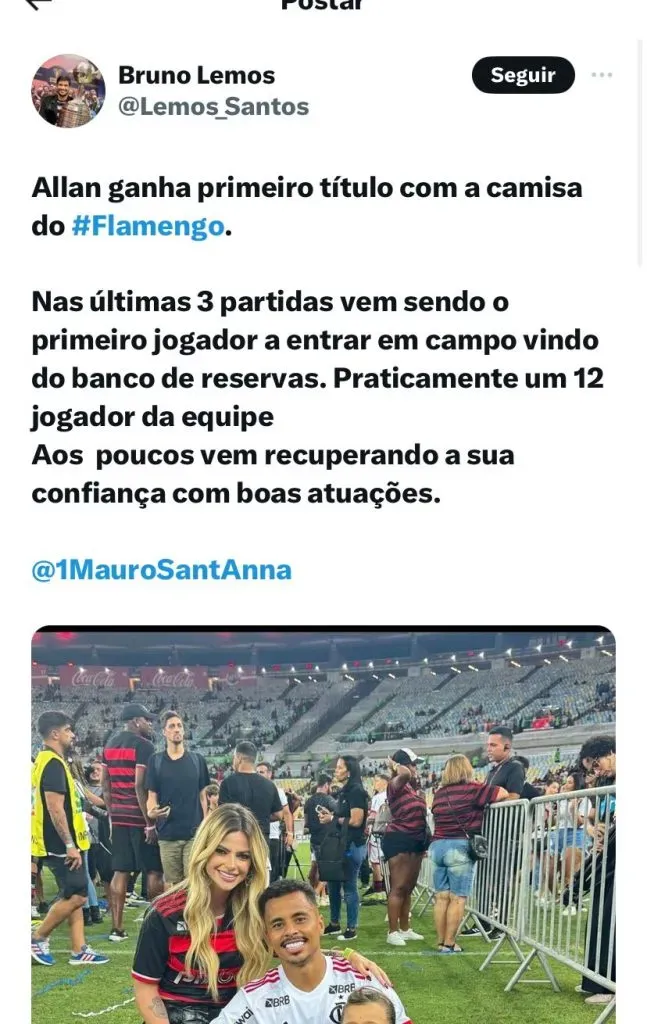
Task: Follow Bruno Lemos with Seguir button
Action: click(522, 75)
